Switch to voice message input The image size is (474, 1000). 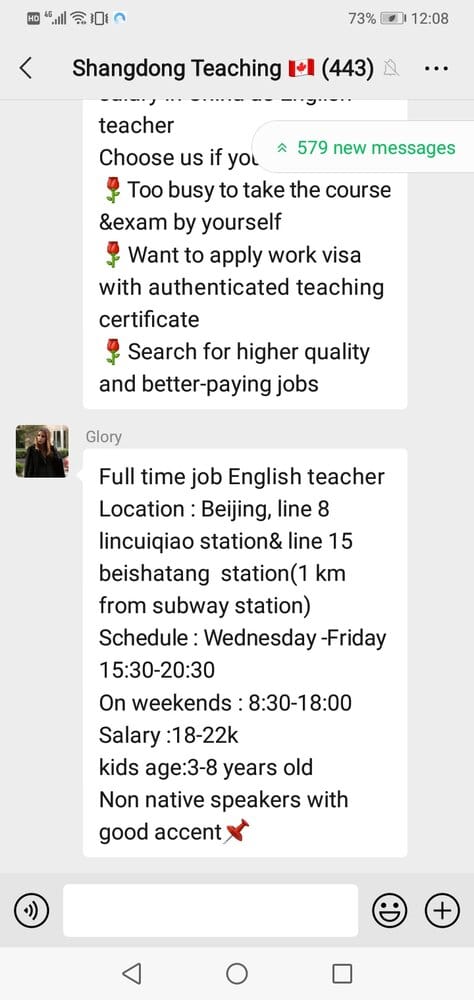point(31,910)
